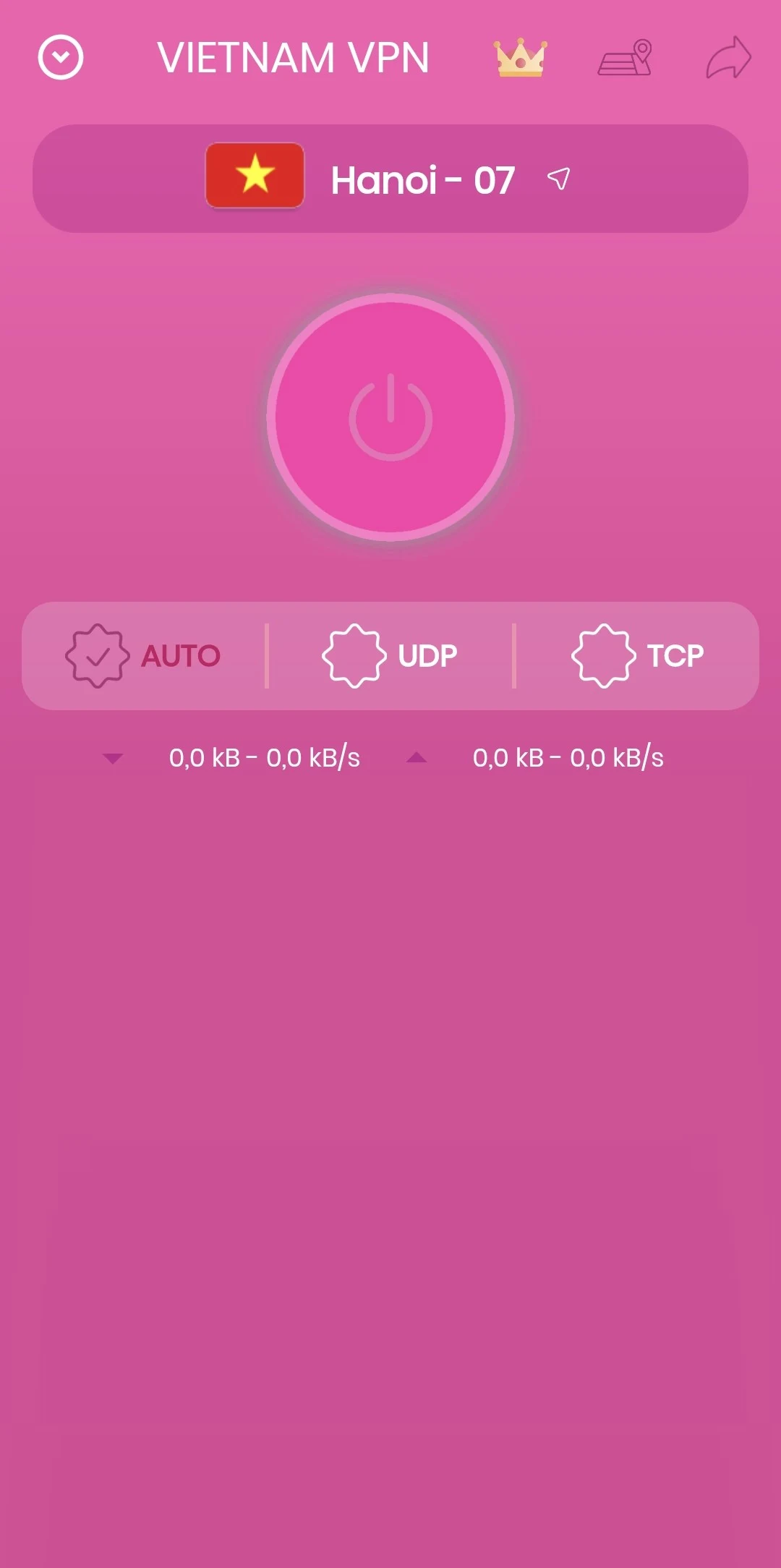Tap the power button to connect
781x1568 pixels.
pos(390,417)
